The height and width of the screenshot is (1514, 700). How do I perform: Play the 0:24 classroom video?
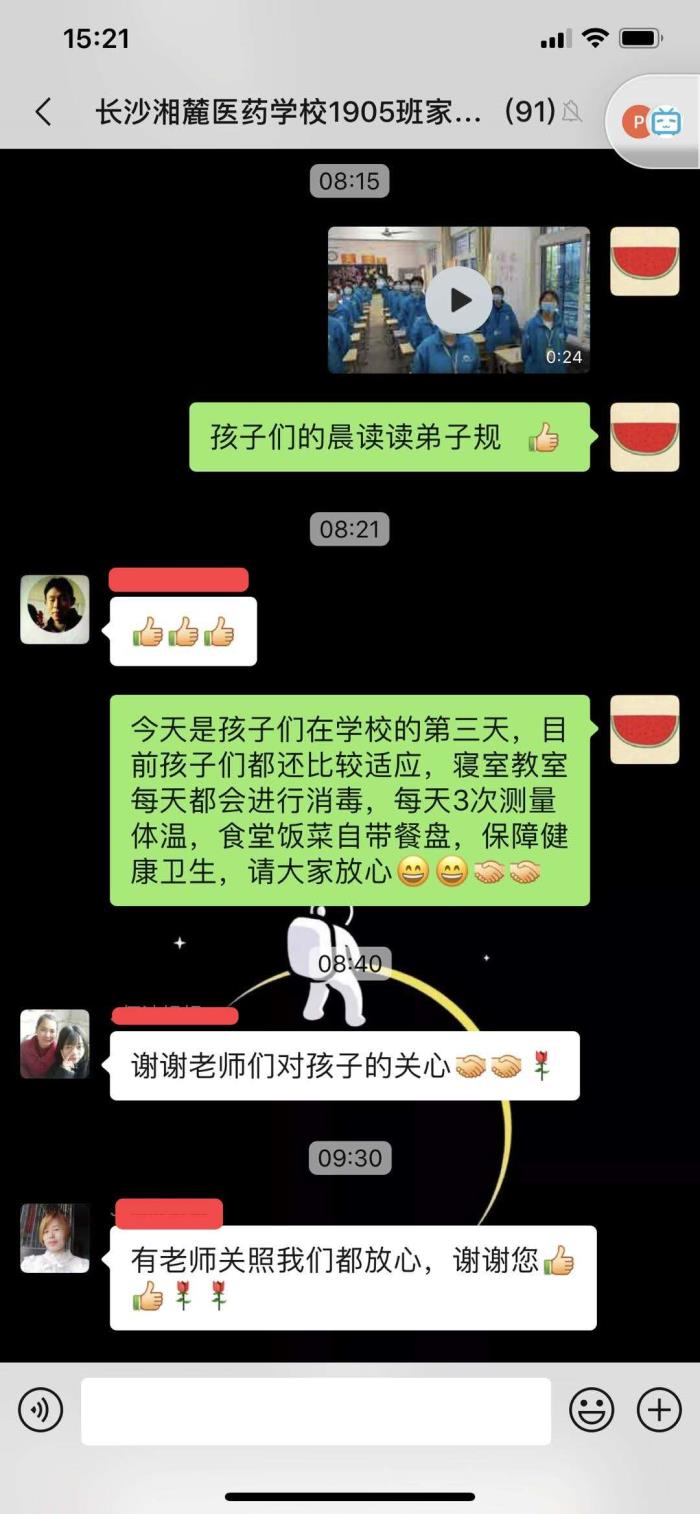point(459,299)
